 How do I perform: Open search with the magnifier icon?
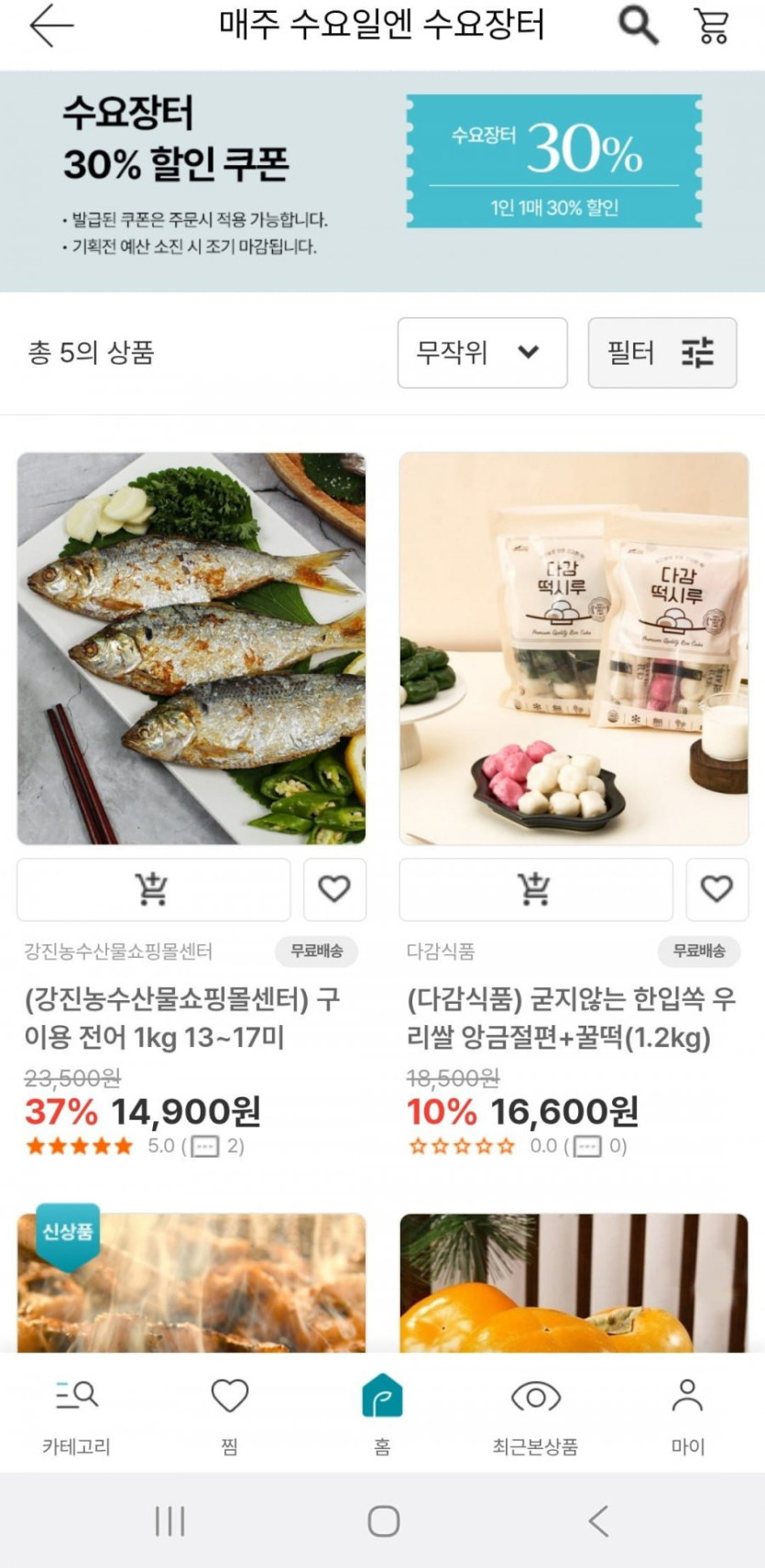[x=638, y=26]
